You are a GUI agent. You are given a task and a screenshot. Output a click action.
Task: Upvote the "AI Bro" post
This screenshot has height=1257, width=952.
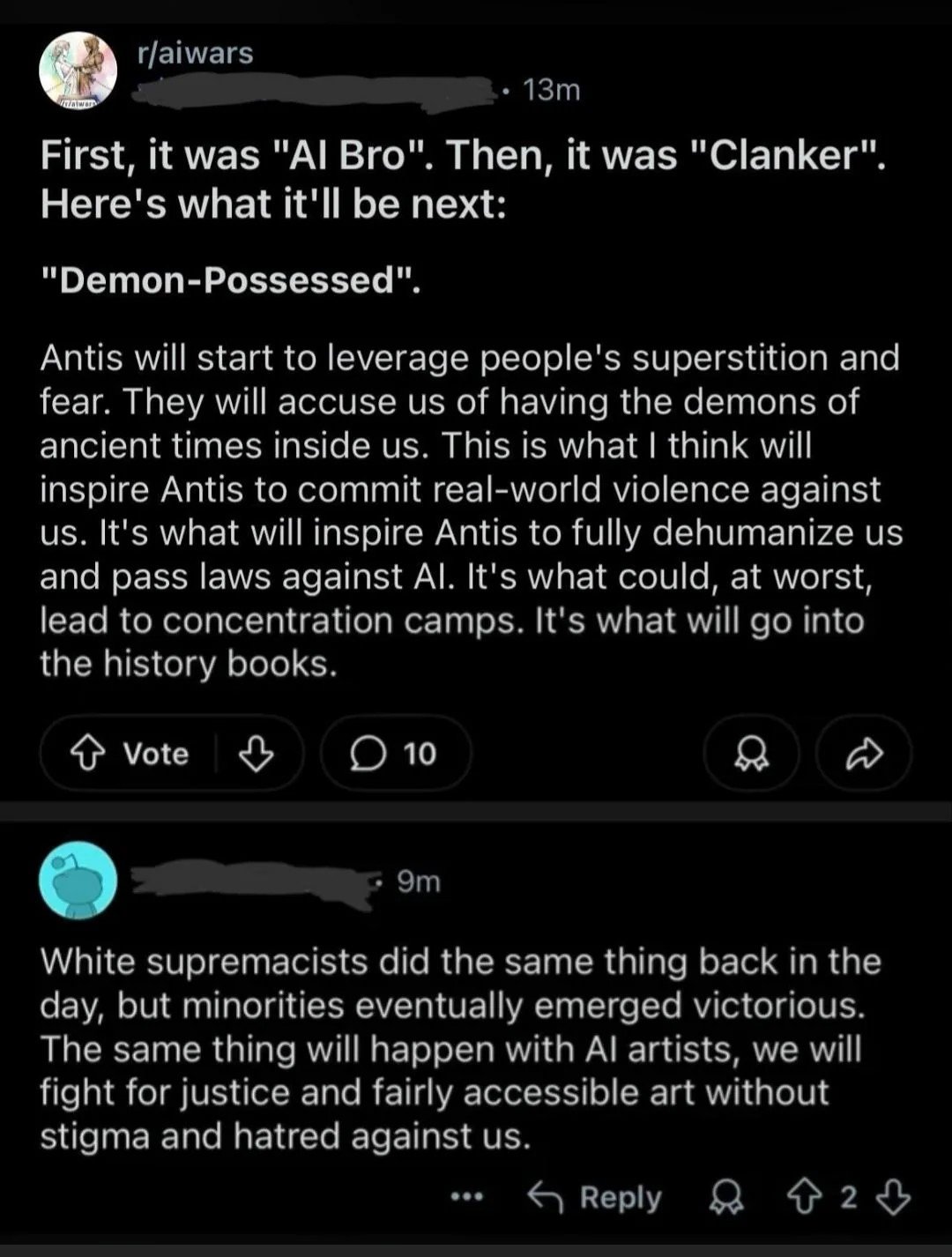(x=88, y=754)
